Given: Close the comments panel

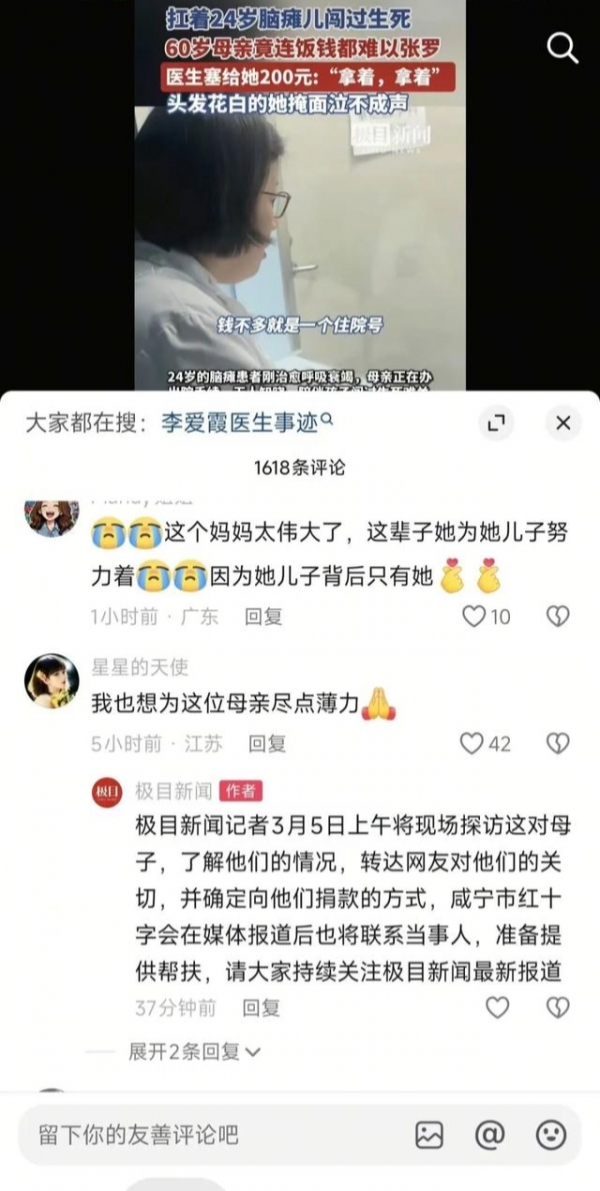Looking at the screenshot, I should [563, 423].
